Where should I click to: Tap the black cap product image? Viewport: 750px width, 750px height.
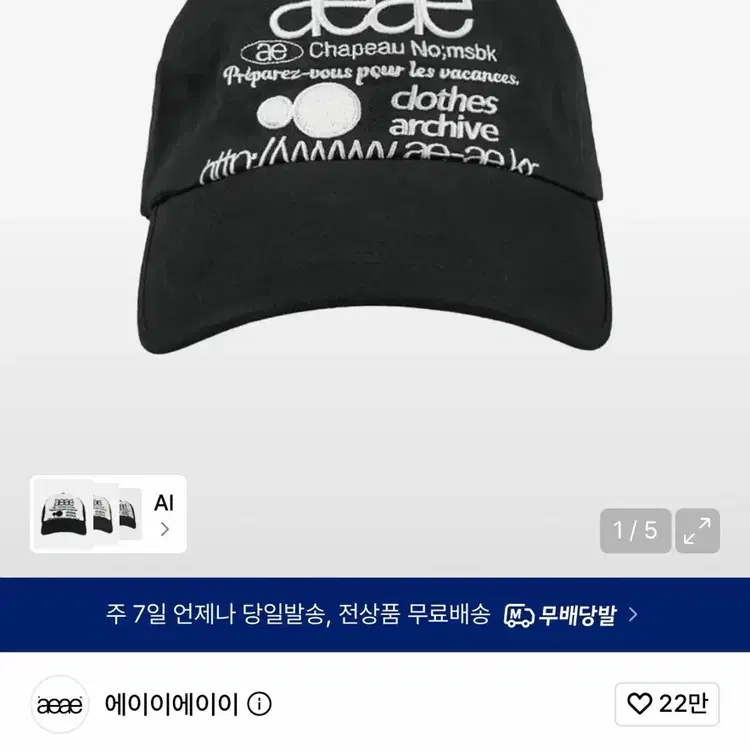(x=375, y=177)
